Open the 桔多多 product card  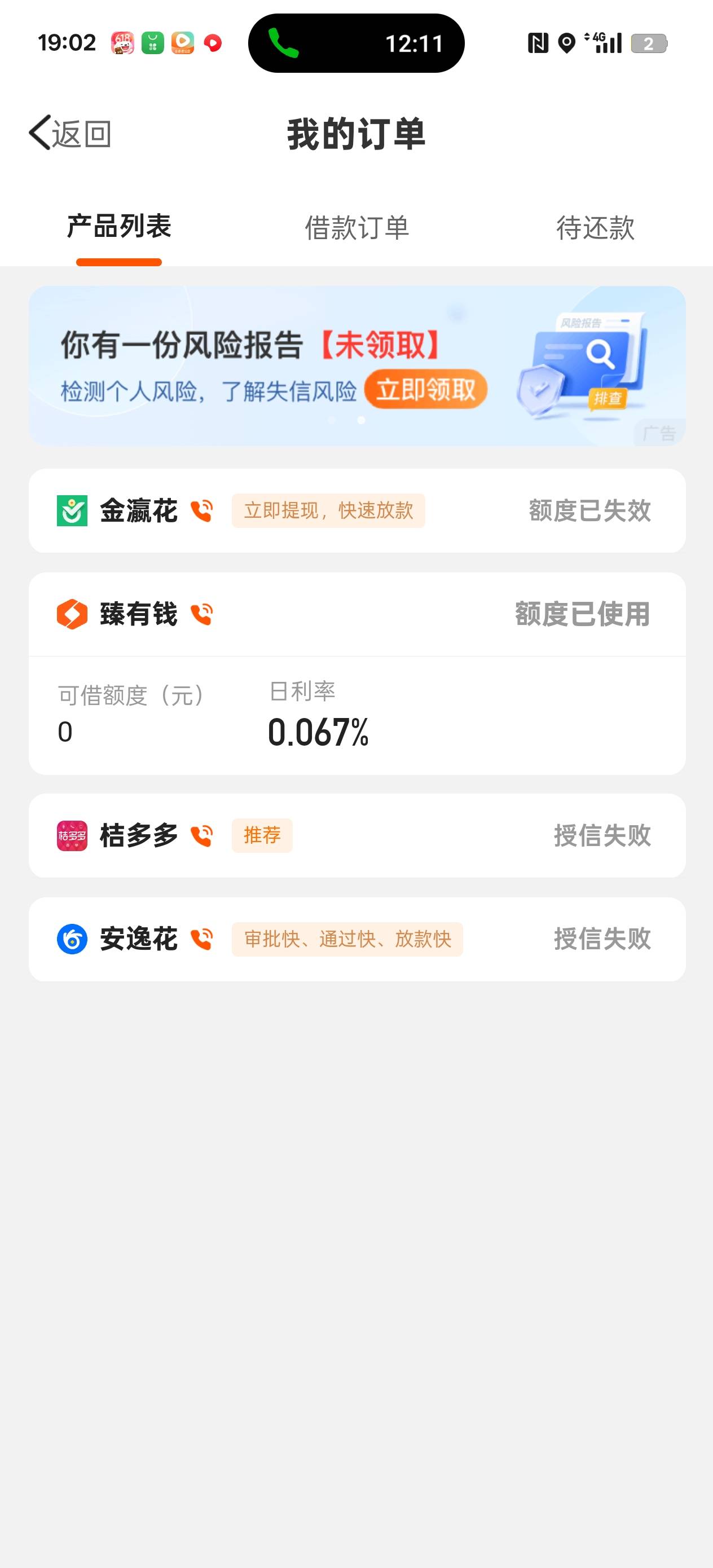[357, 835]
